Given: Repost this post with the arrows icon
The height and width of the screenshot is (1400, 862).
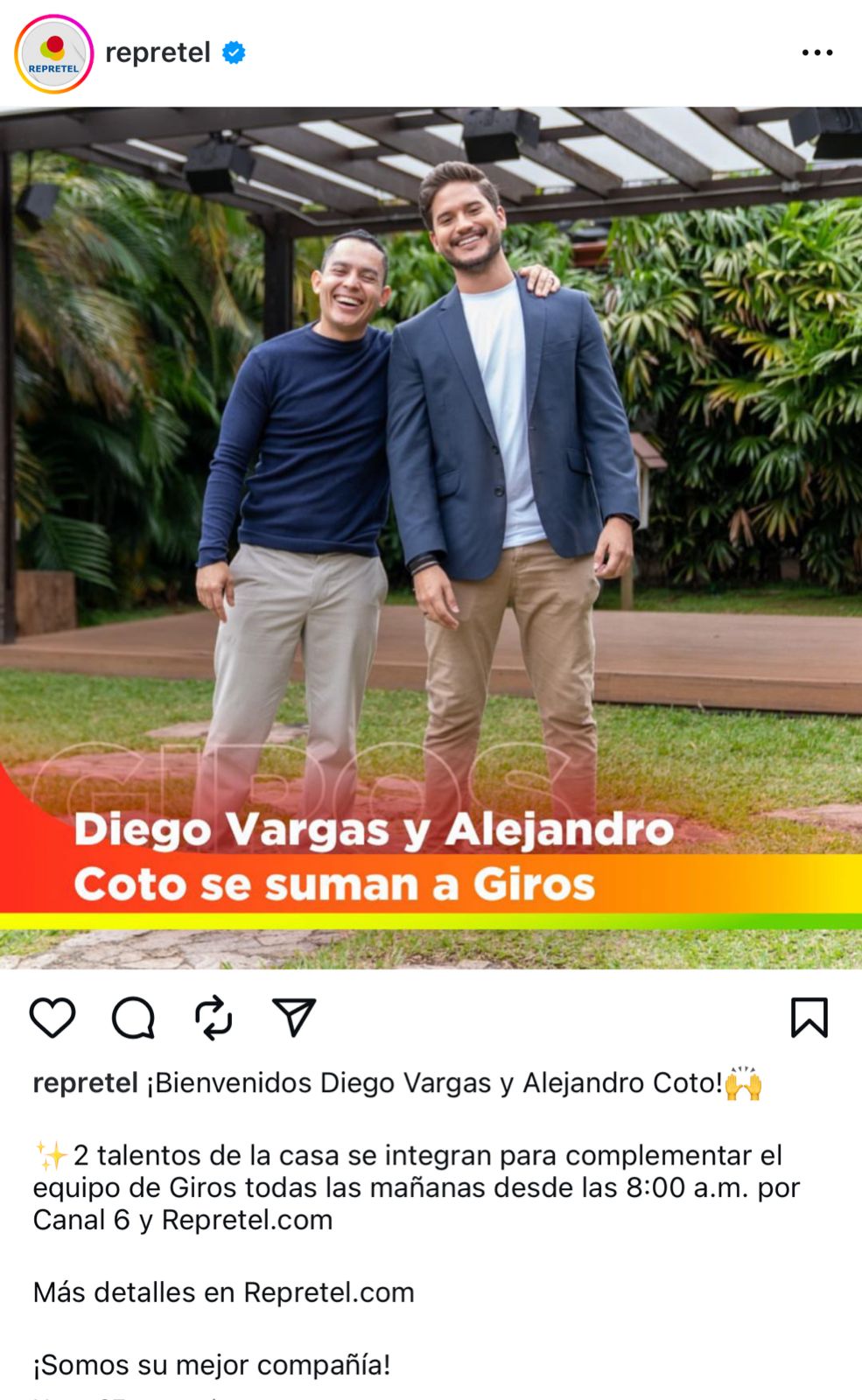Looking at the screenshot, I should 214,1018.
